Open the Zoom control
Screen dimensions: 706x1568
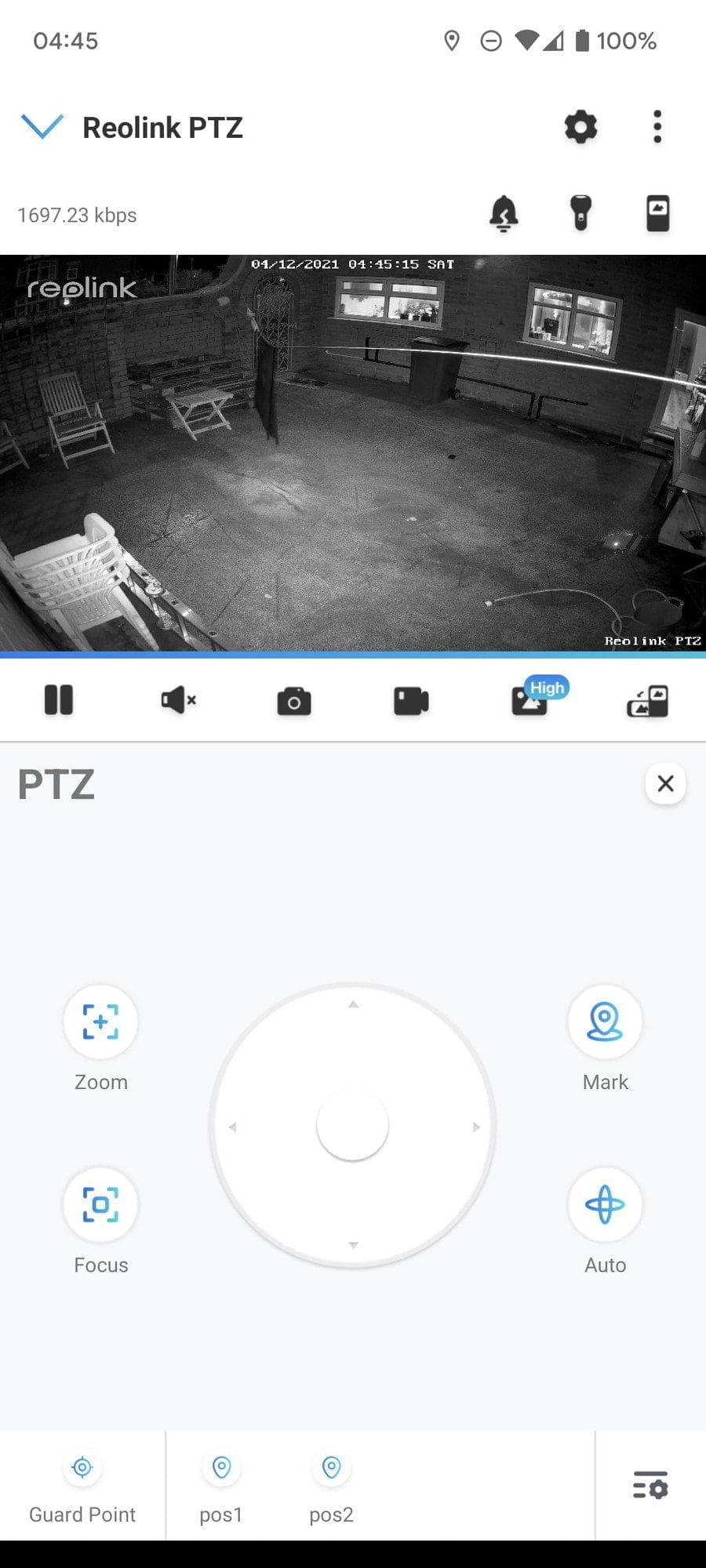click(x=100, y=1022)
